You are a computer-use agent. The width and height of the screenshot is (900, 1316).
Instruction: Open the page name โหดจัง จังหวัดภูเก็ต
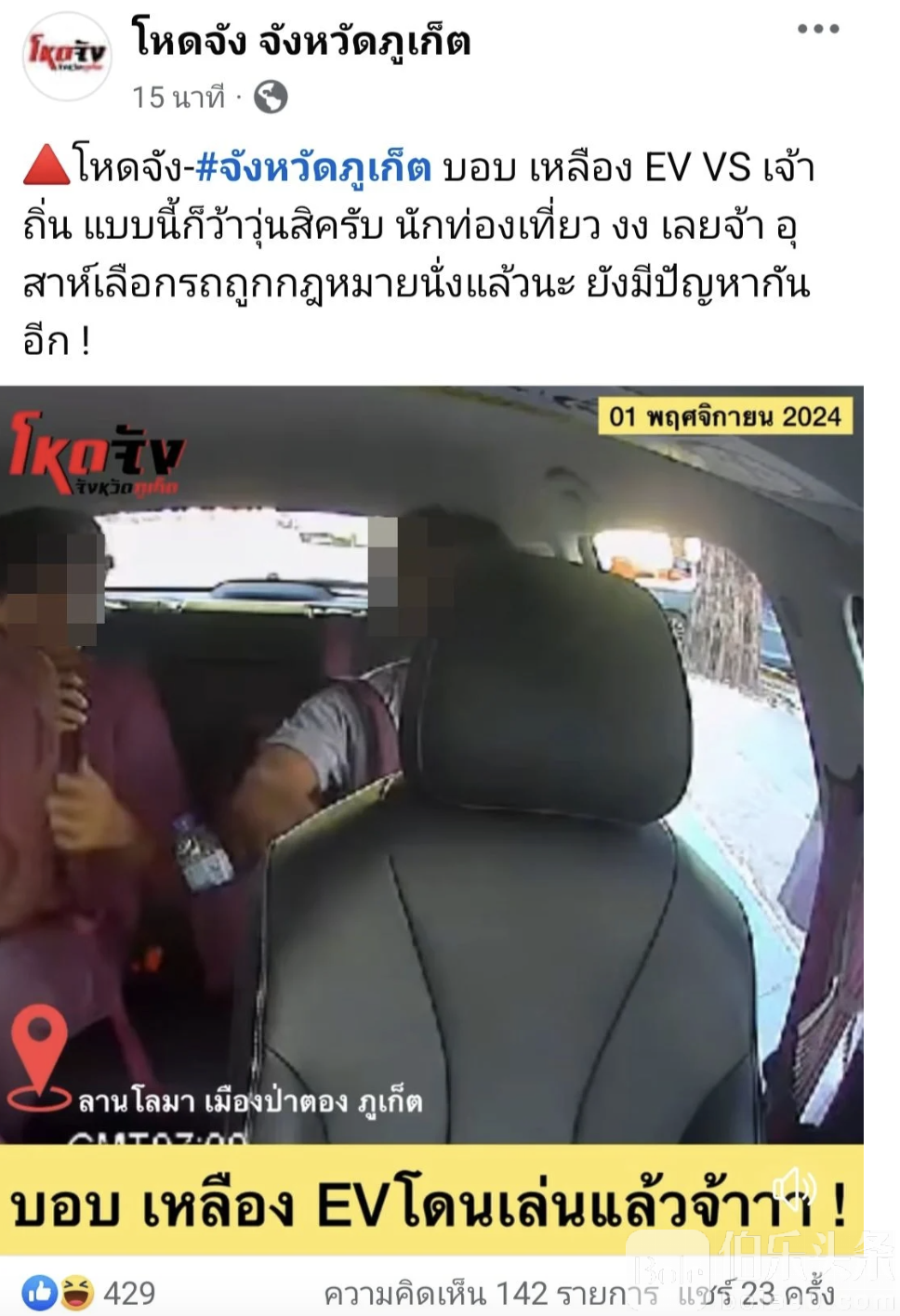click(x=301, y=41)
